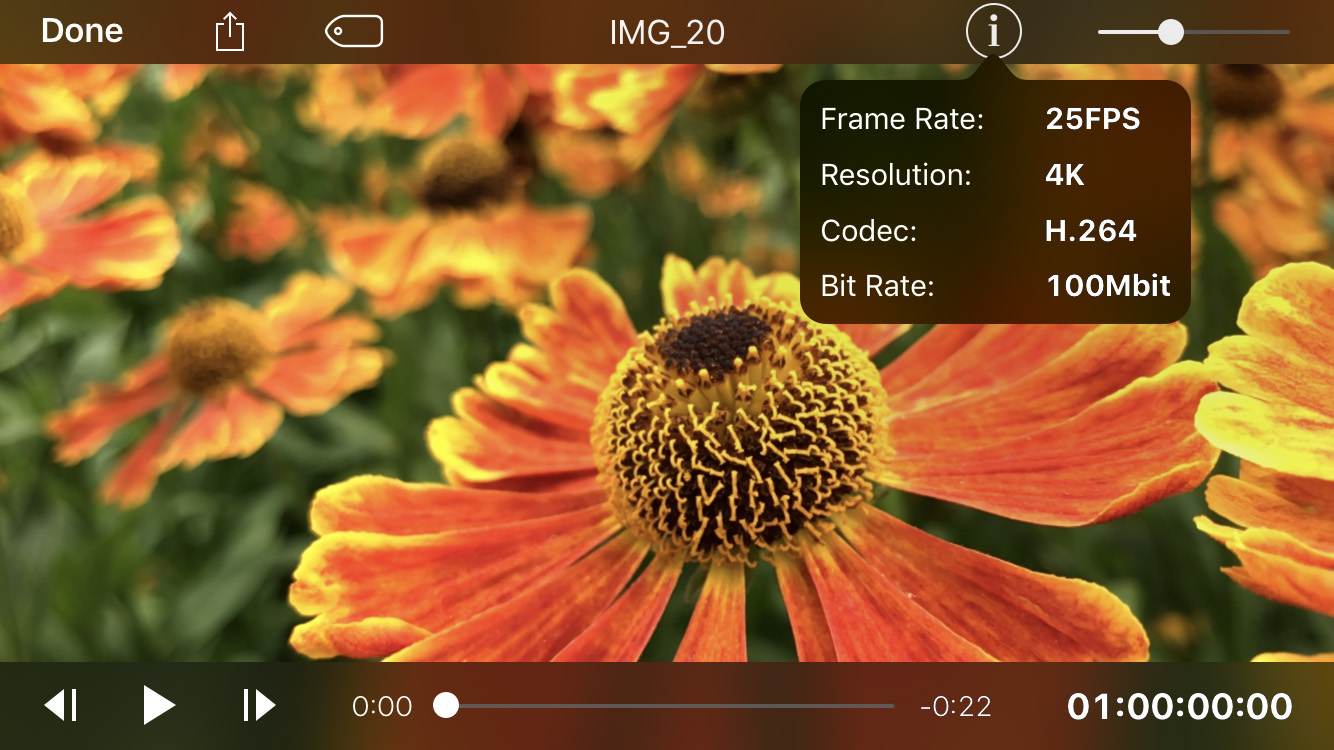Tap Done to close the player
The width and height of the screenshot is (1334, 750).
coord(82,31)
